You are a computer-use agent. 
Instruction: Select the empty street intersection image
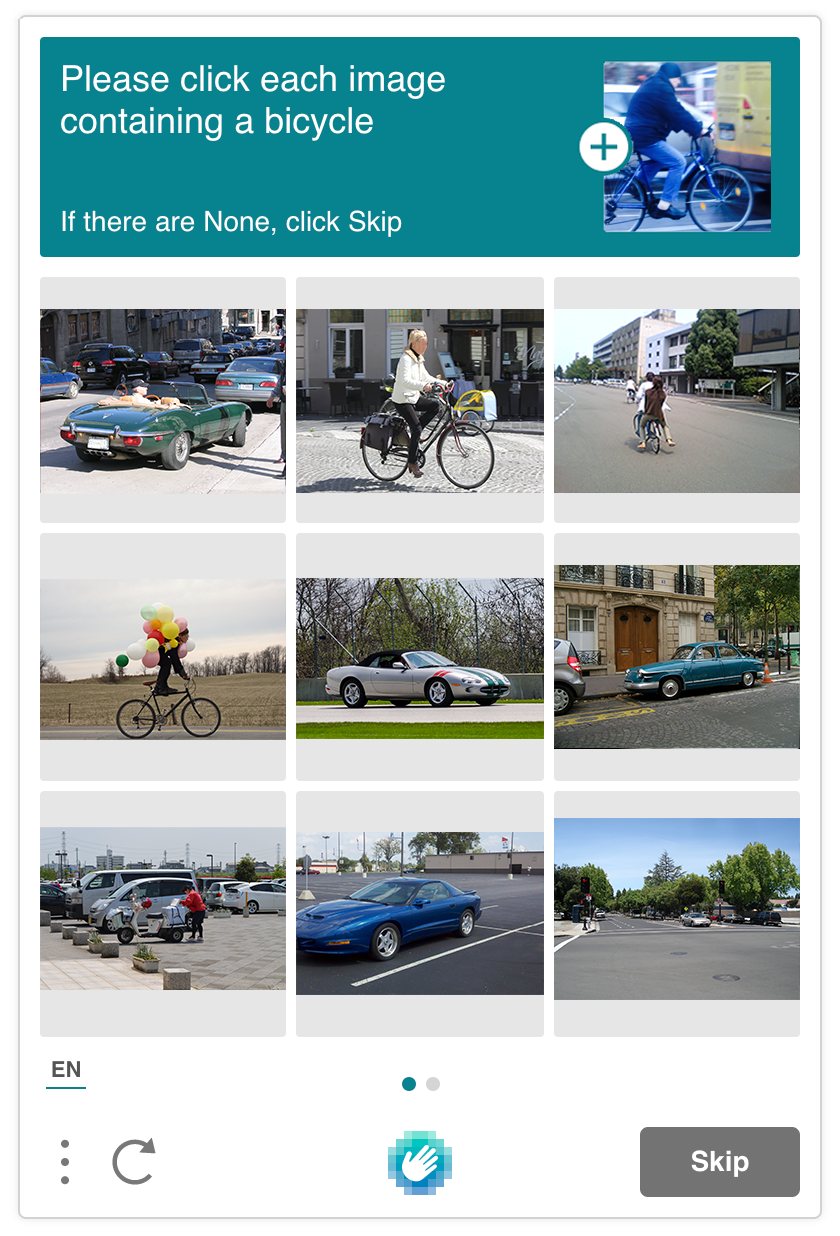pos(677,913)
